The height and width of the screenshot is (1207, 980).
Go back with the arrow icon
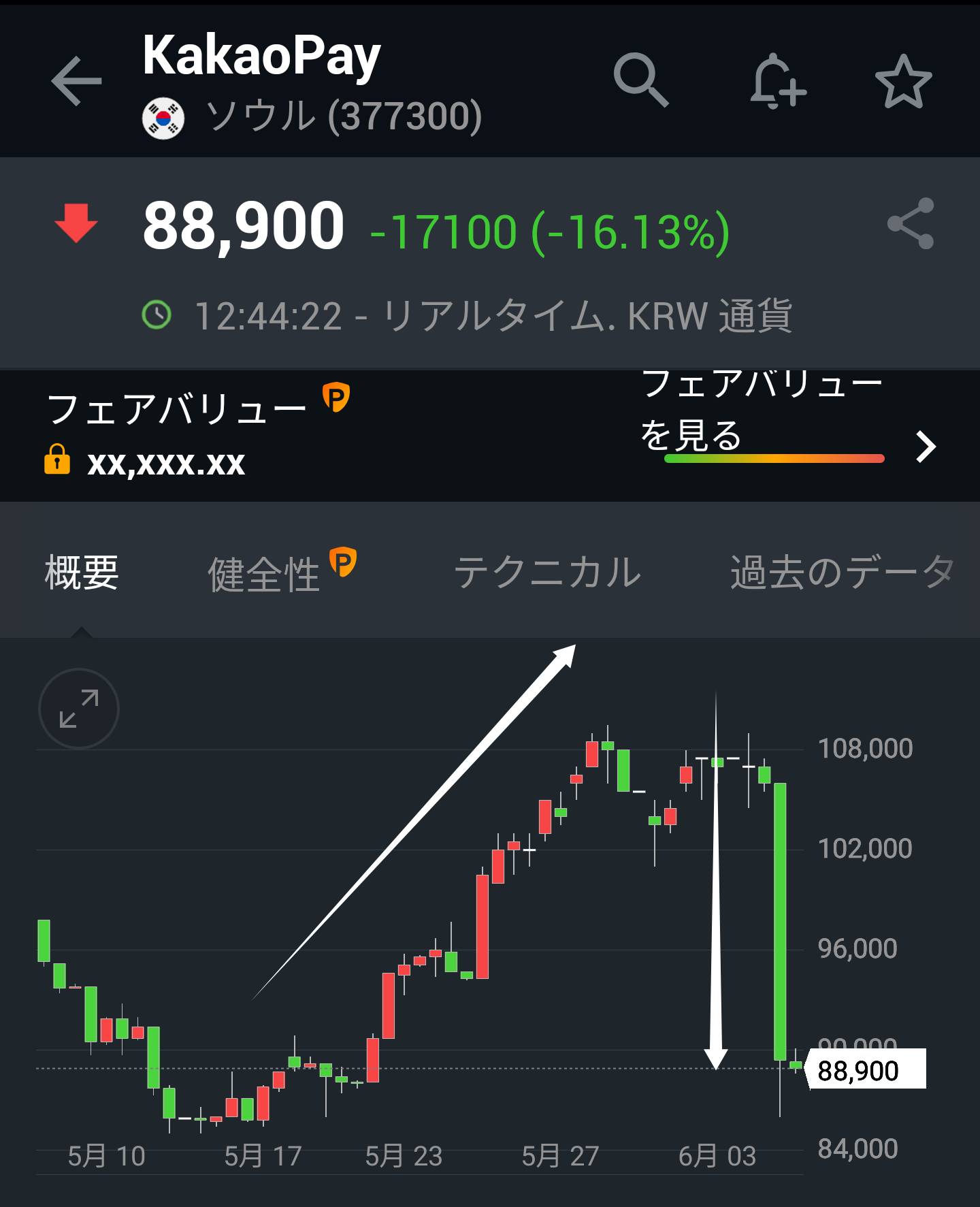pos(76,82)
